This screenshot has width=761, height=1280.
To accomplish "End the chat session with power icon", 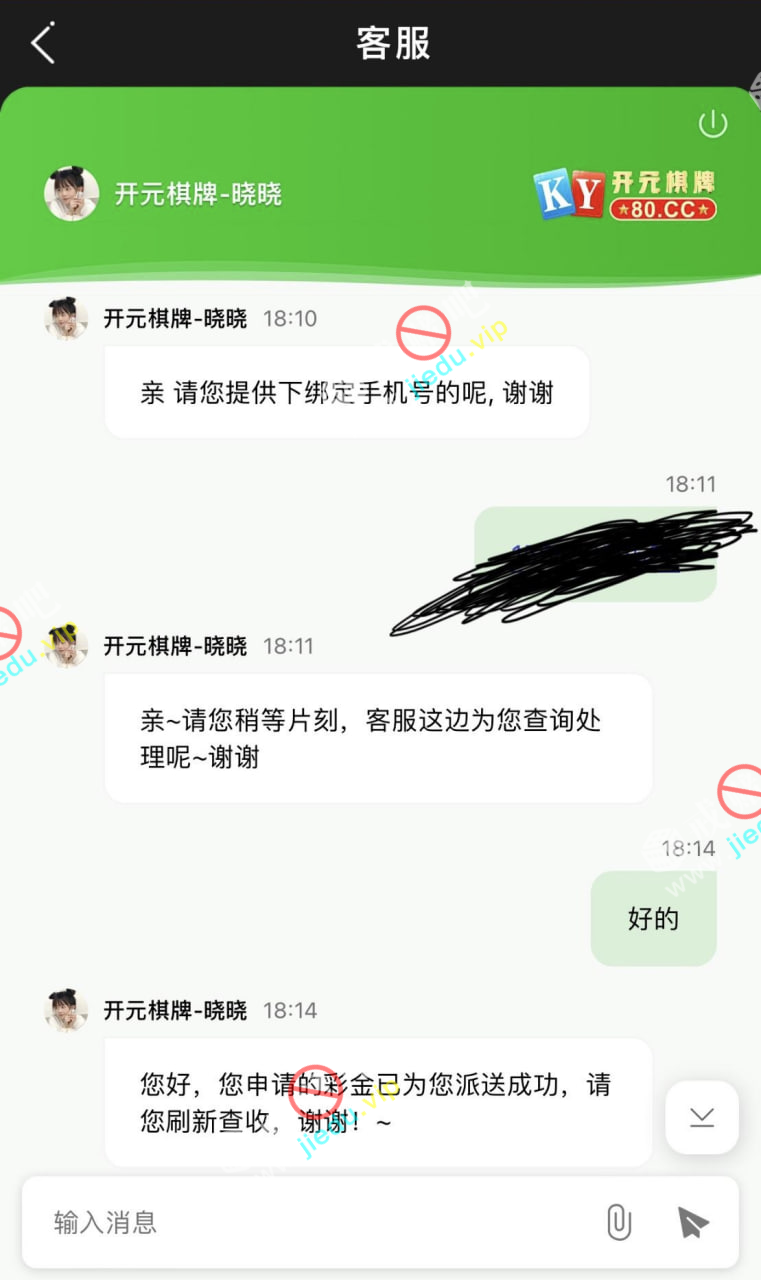I will point(712,124).
